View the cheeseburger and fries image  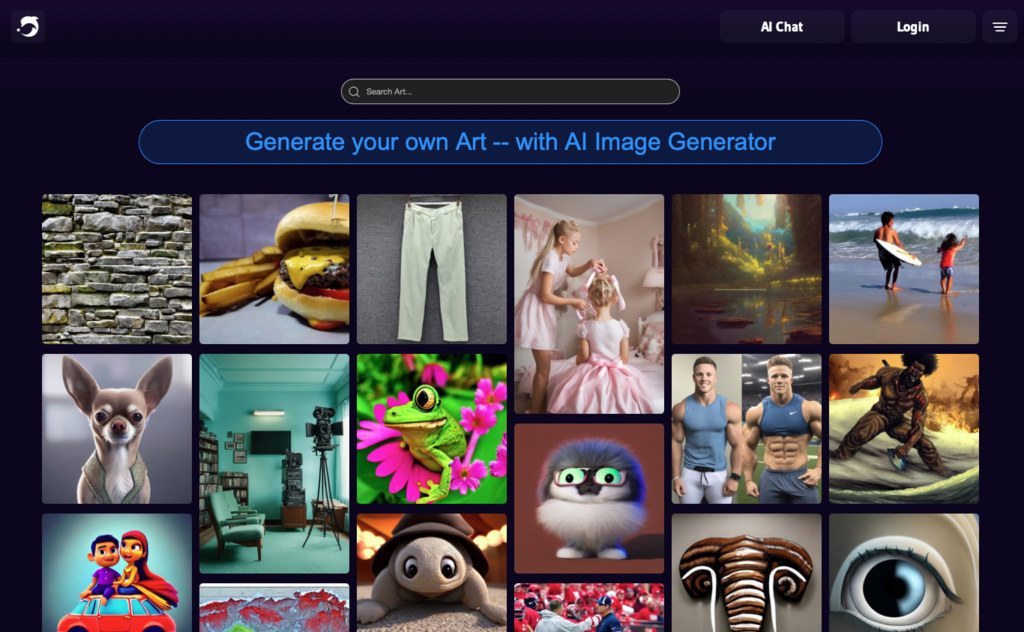274,269
